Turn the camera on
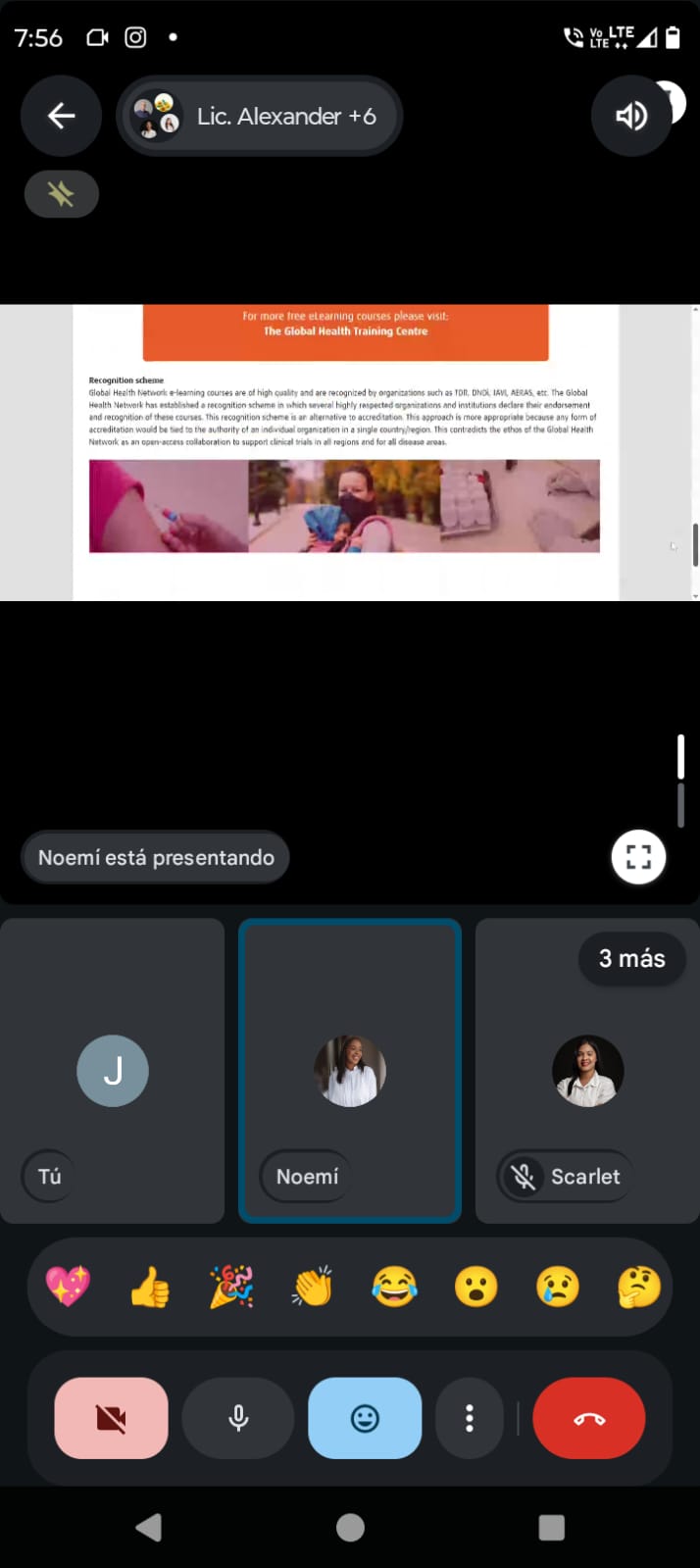 [x=111, y=1418]
